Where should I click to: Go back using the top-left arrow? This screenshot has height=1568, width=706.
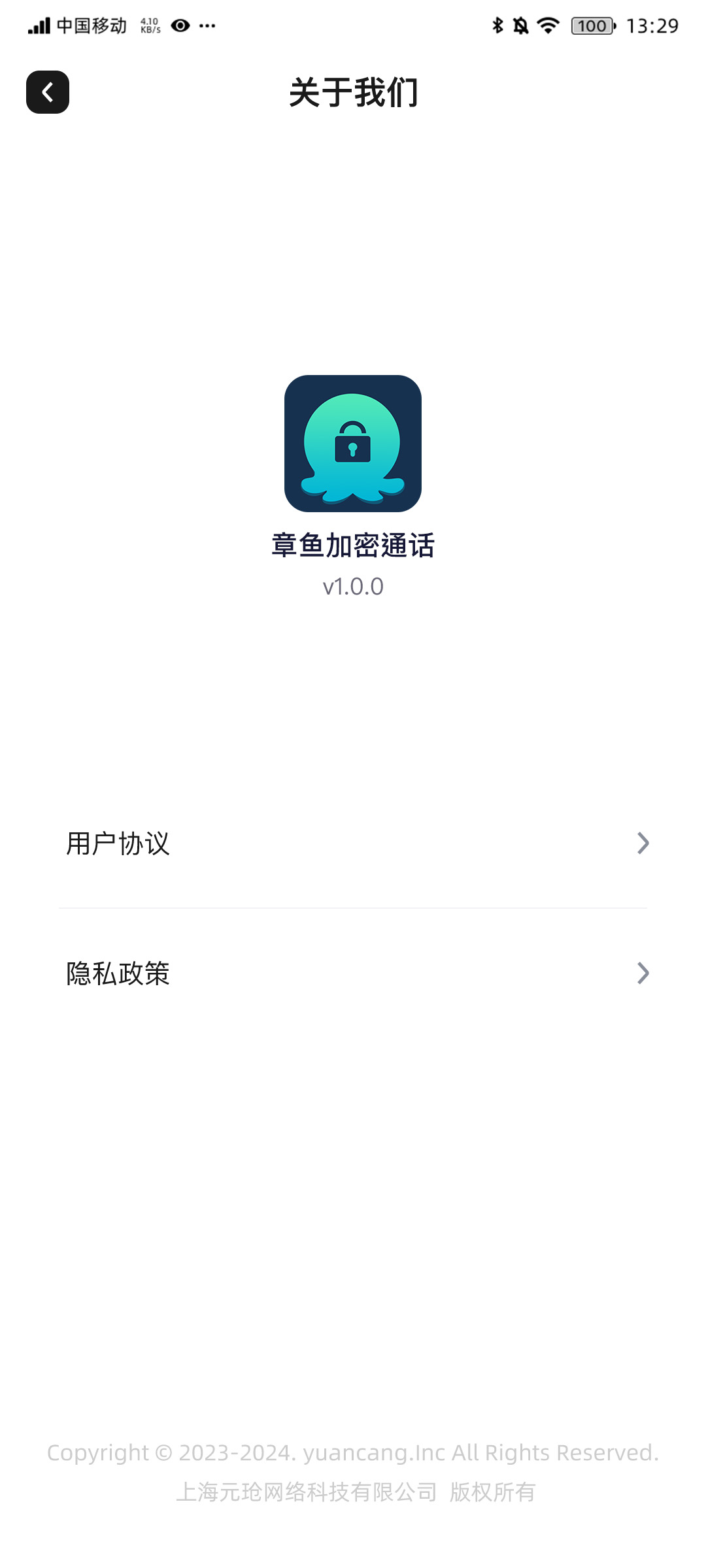(48, 92)
